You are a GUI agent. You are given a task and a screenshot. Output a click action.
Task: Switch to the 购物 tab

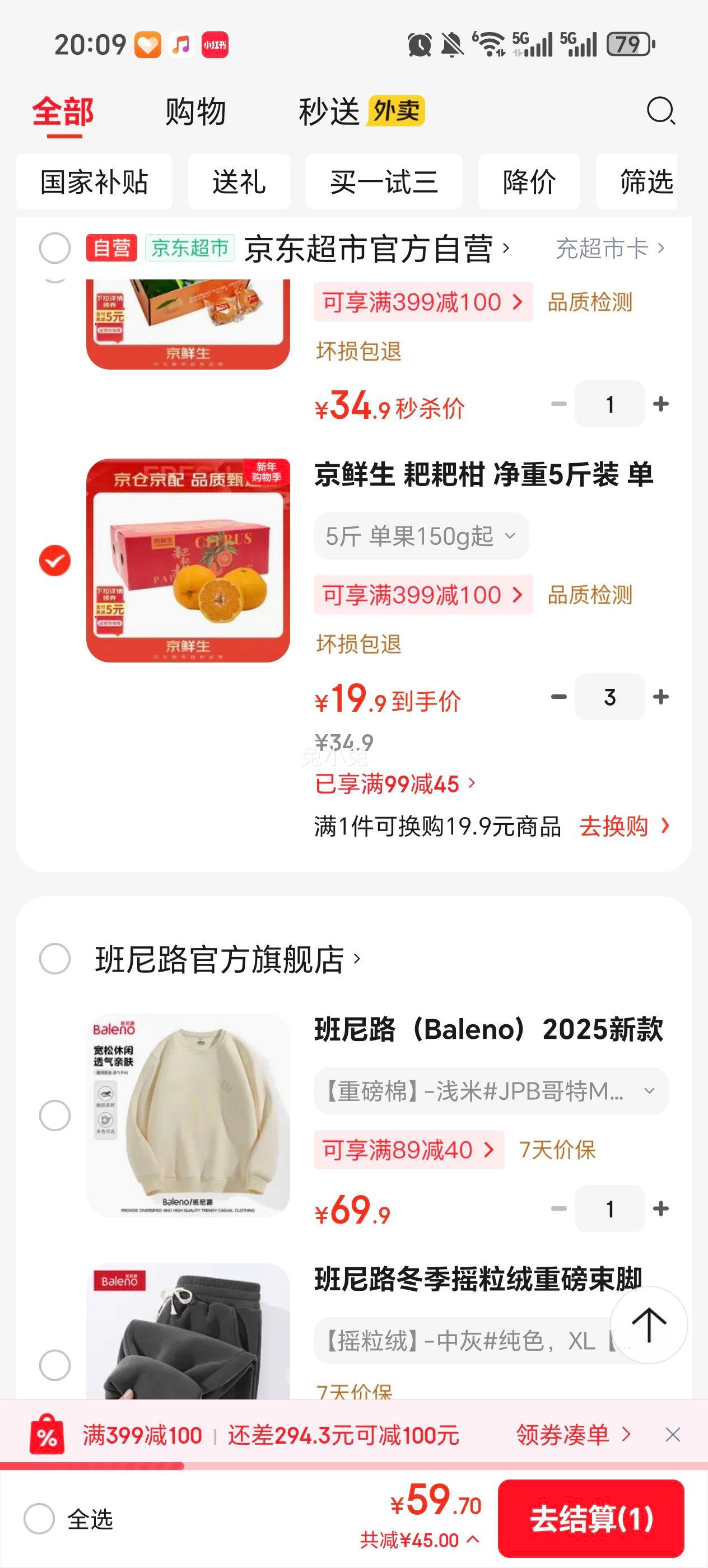pyautogui.click(x=194, y=111)
